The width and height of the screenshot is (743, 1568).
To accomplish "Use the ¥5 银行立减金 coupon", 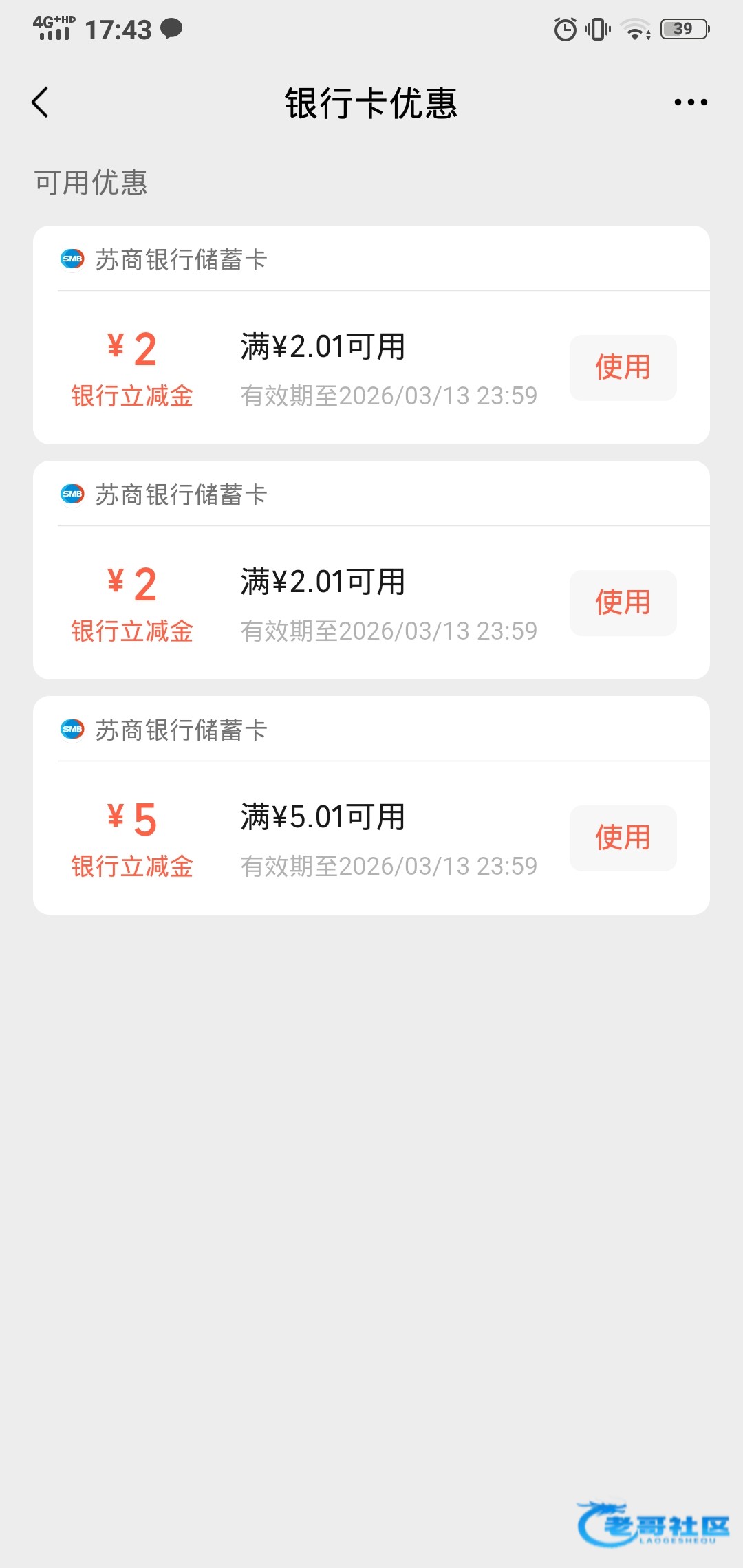I will [x=623, y=838].
